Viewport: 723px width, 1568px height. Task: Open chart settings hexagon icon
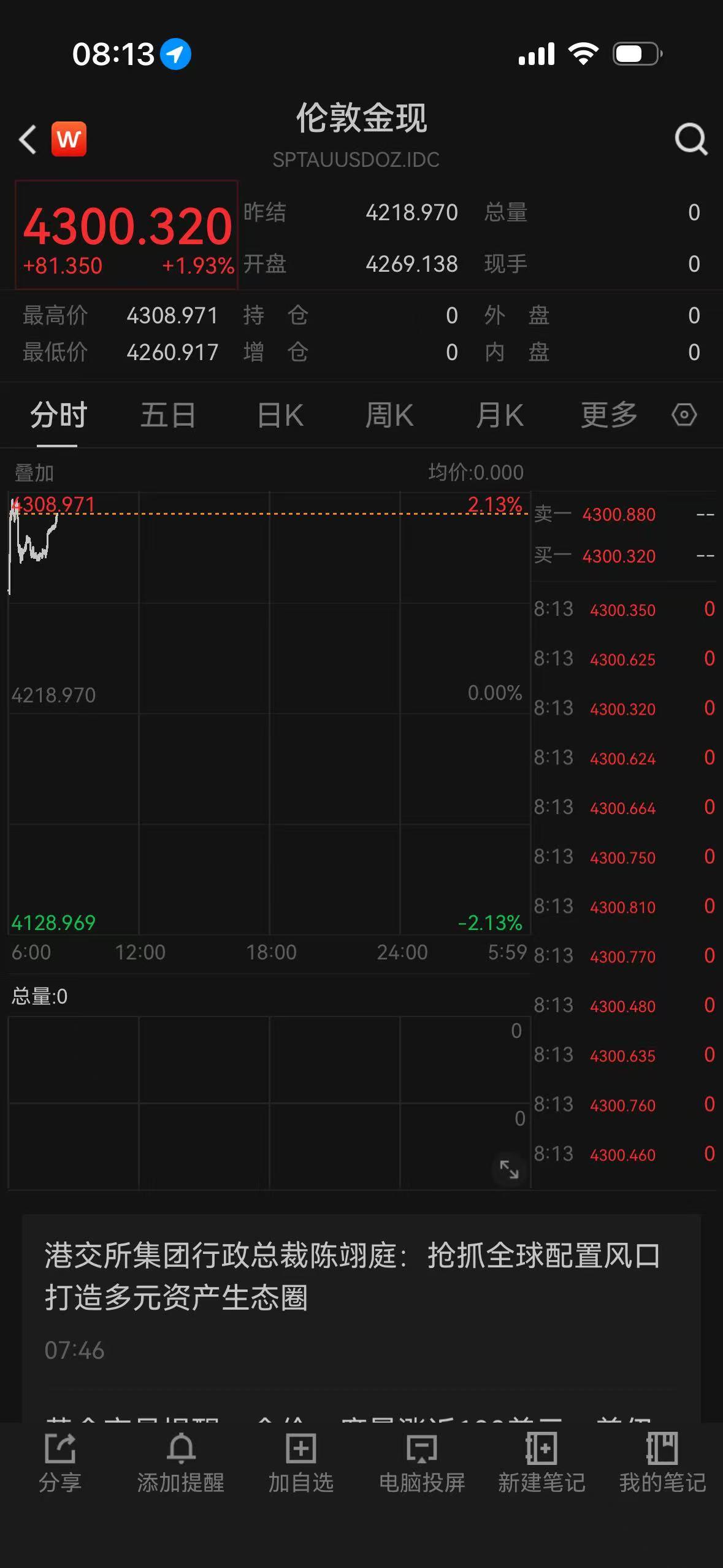click(684, 415)
